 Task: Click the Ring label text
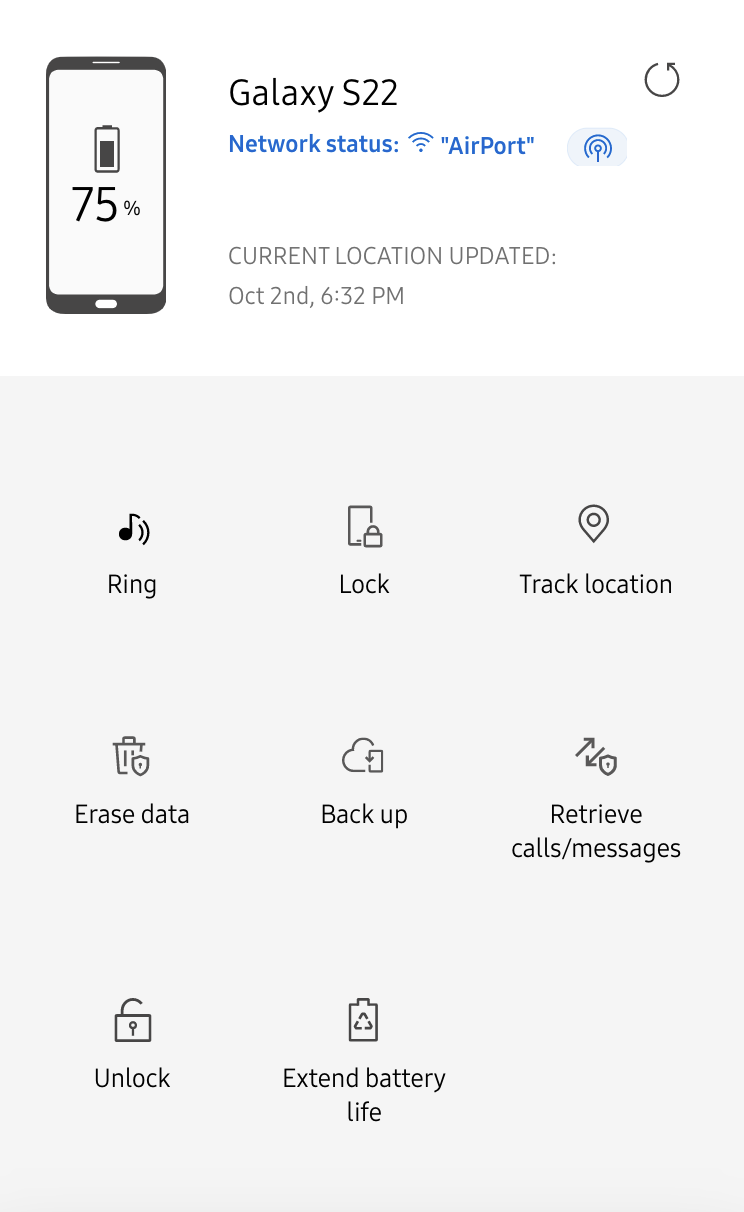(131, 584)
